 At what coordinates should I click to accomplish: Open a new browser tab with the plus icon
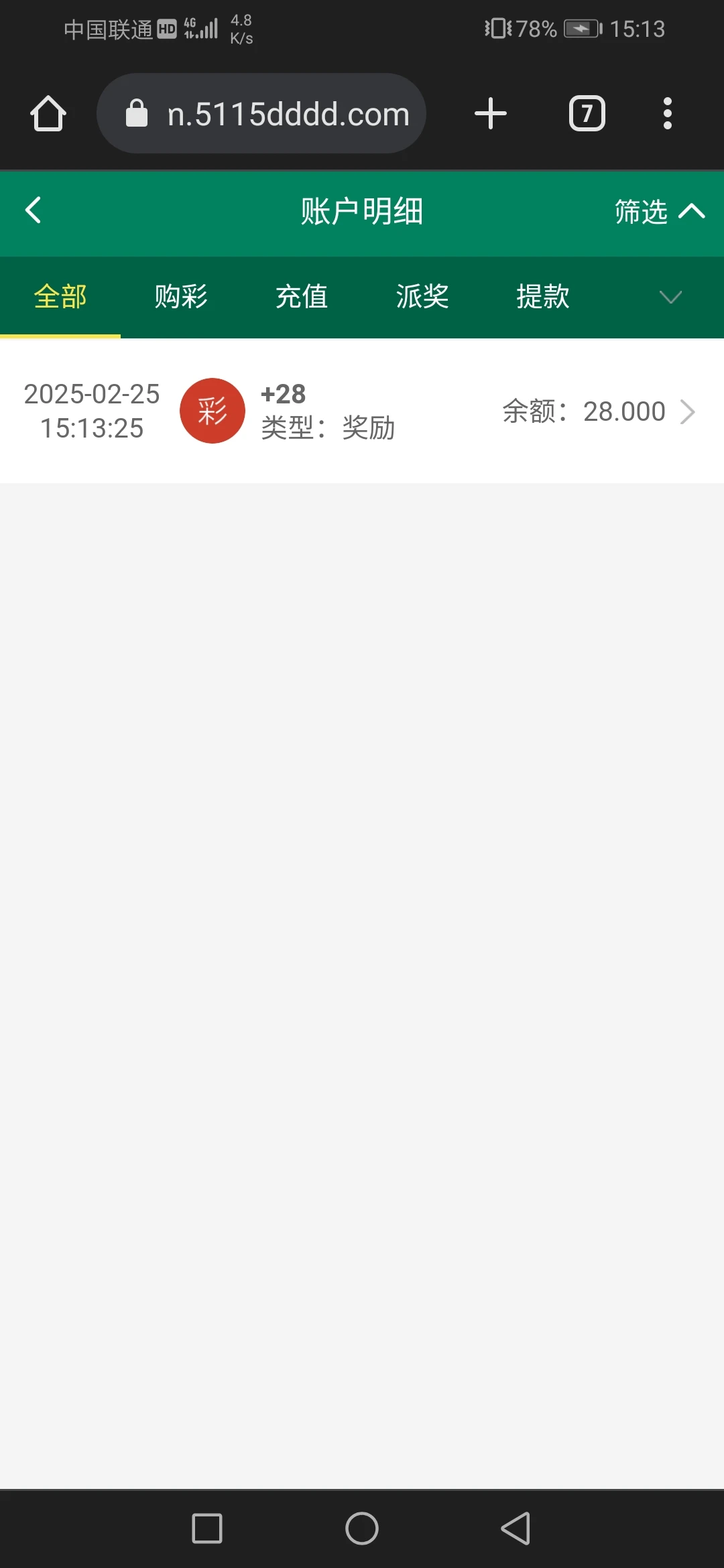(x=491, y=113)
